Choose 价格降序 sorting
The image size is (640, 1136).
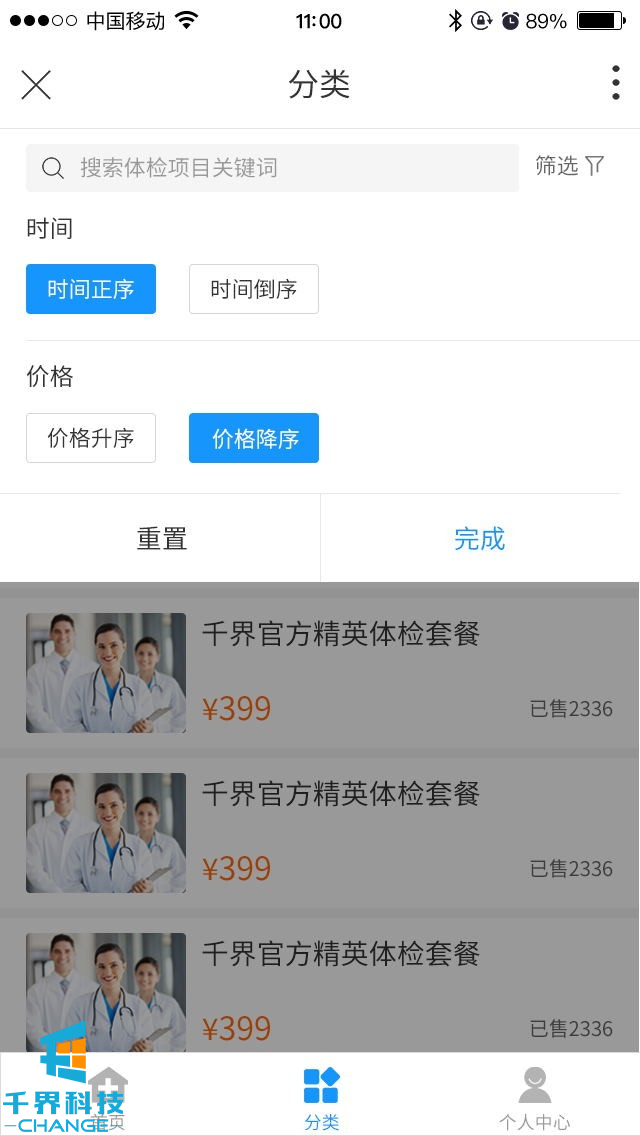(x=254, y=438)
